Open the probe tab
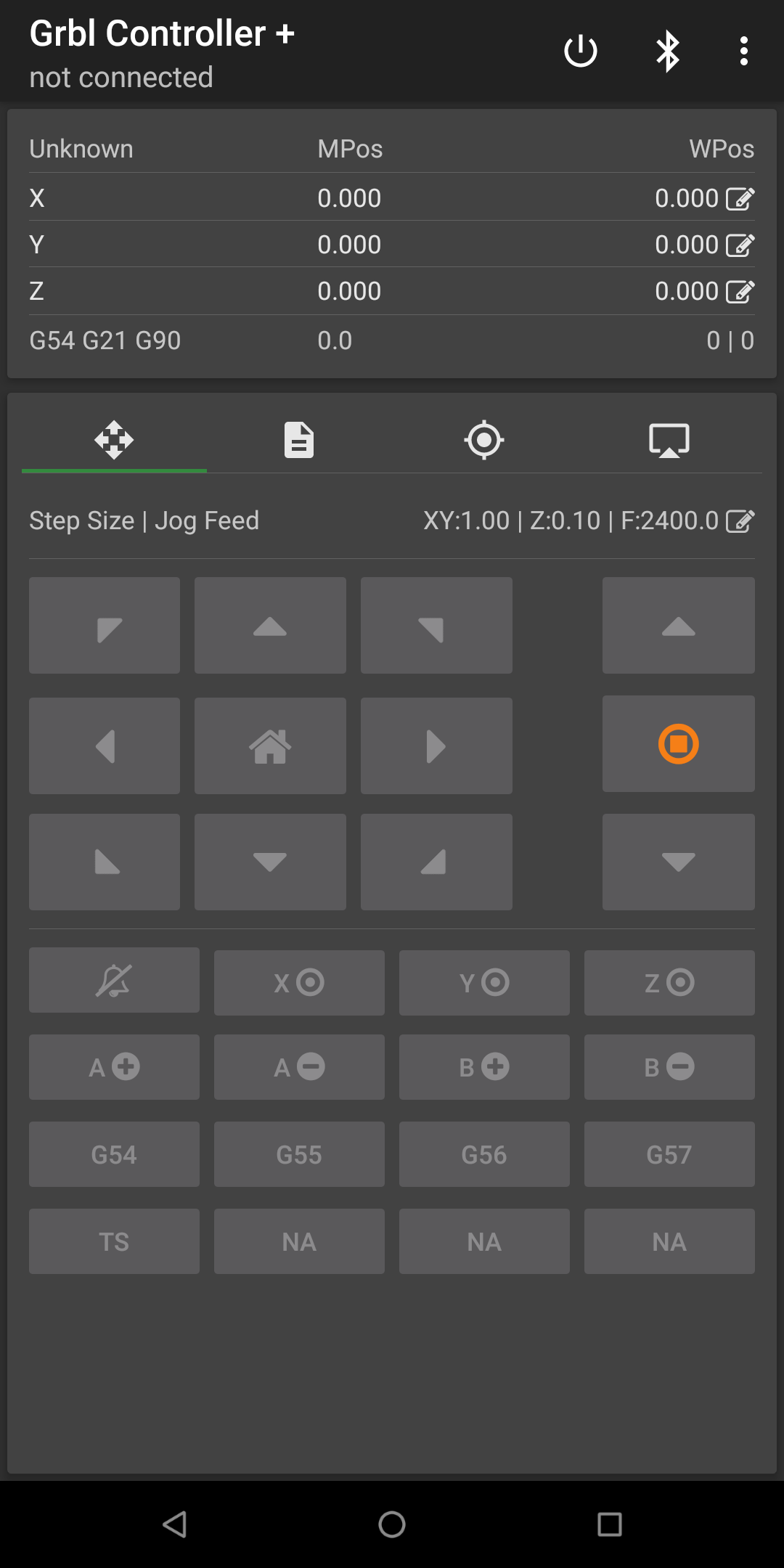The image size is (784, 1568). point(484,439)
